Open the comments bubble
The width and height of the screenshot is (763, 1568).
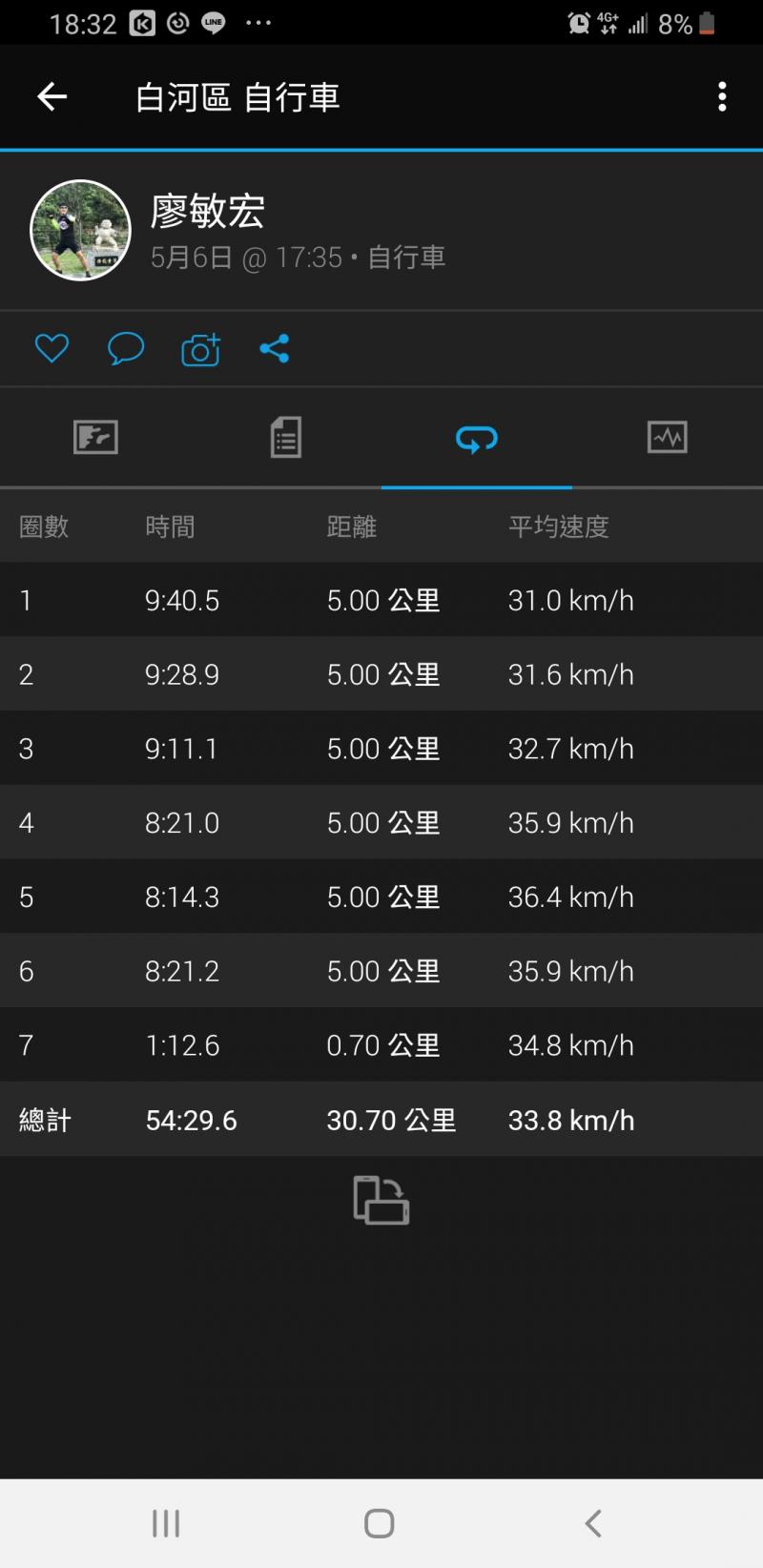coord(126,348)
